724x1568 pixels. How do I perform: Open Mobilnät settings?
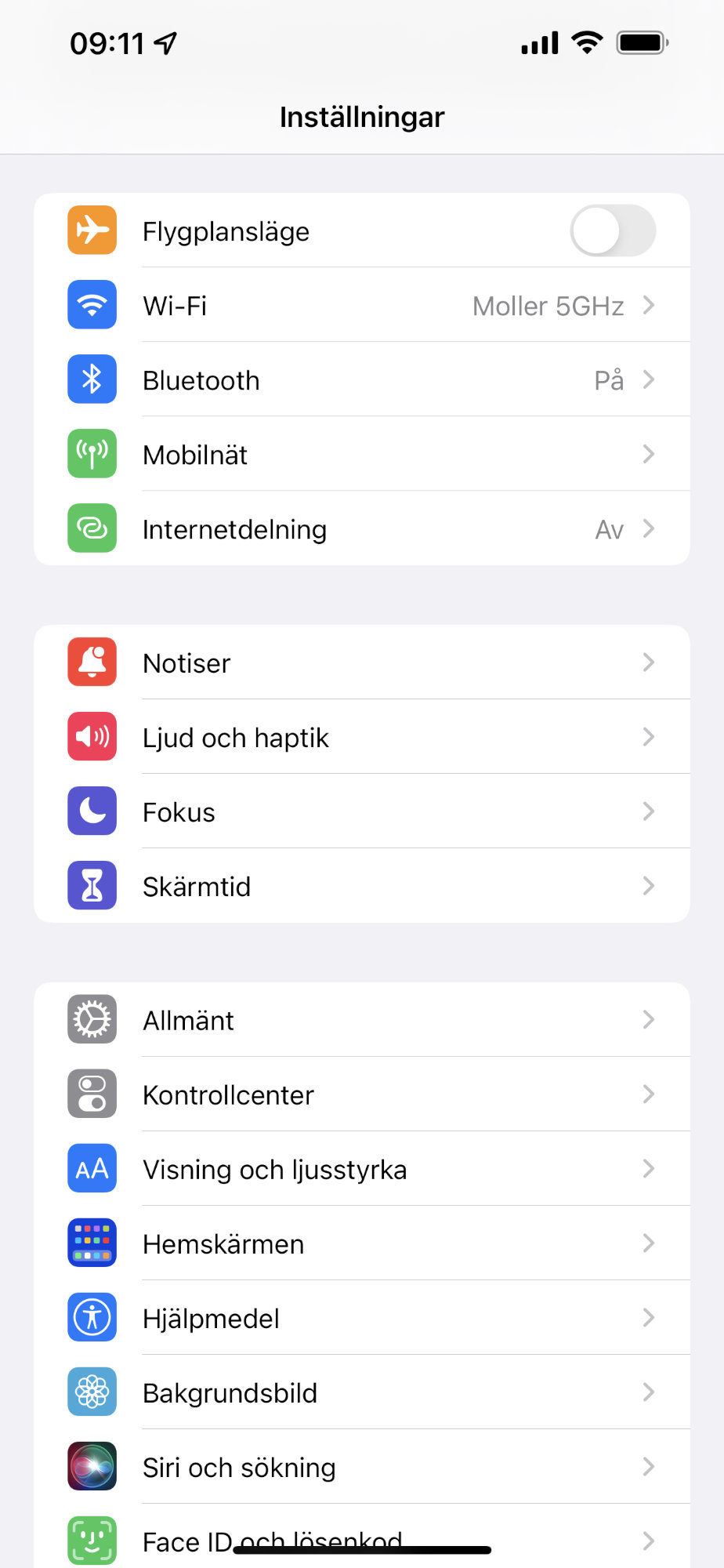(x=360, y=455)
